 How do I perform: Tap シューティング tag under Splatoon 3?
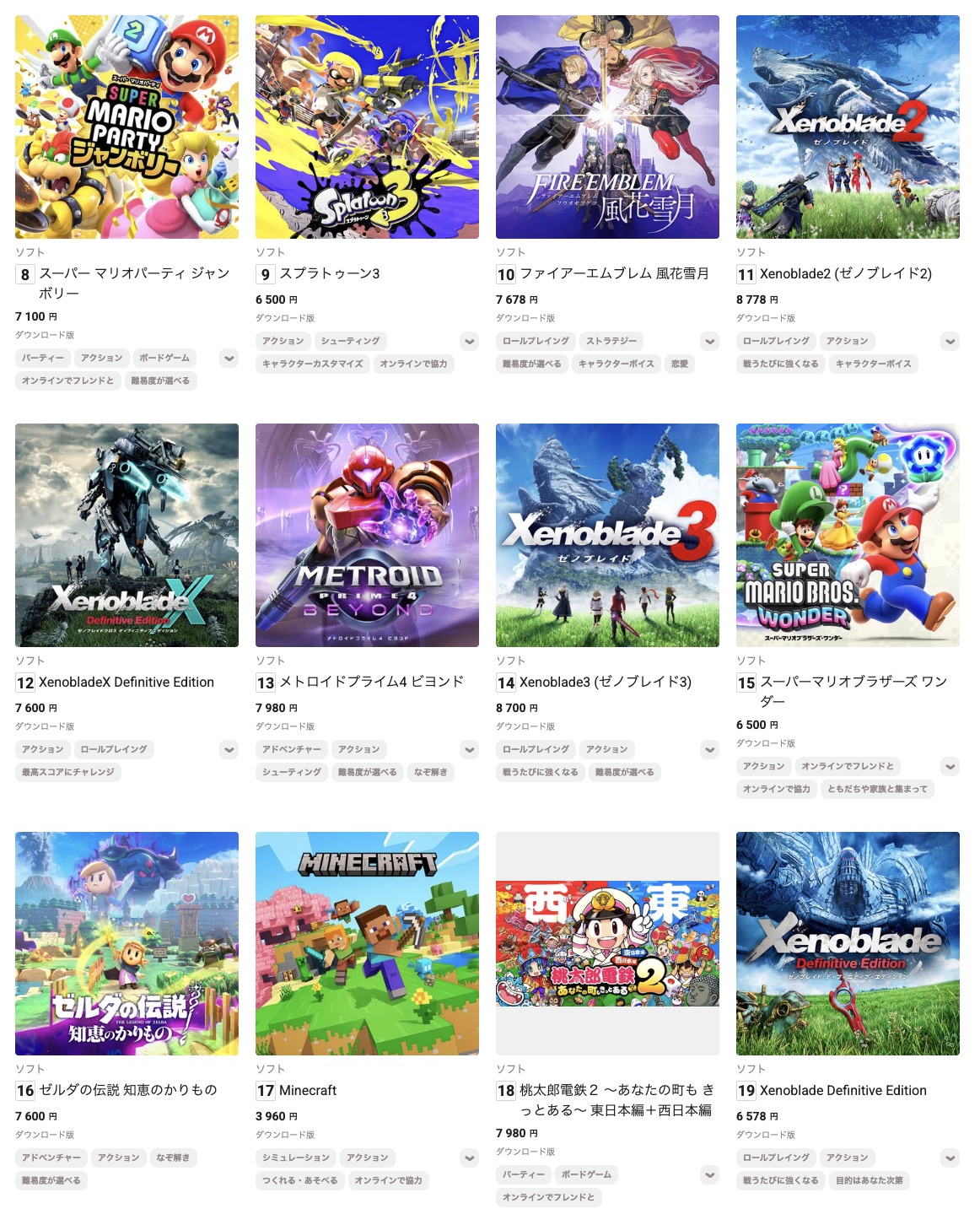350,341
